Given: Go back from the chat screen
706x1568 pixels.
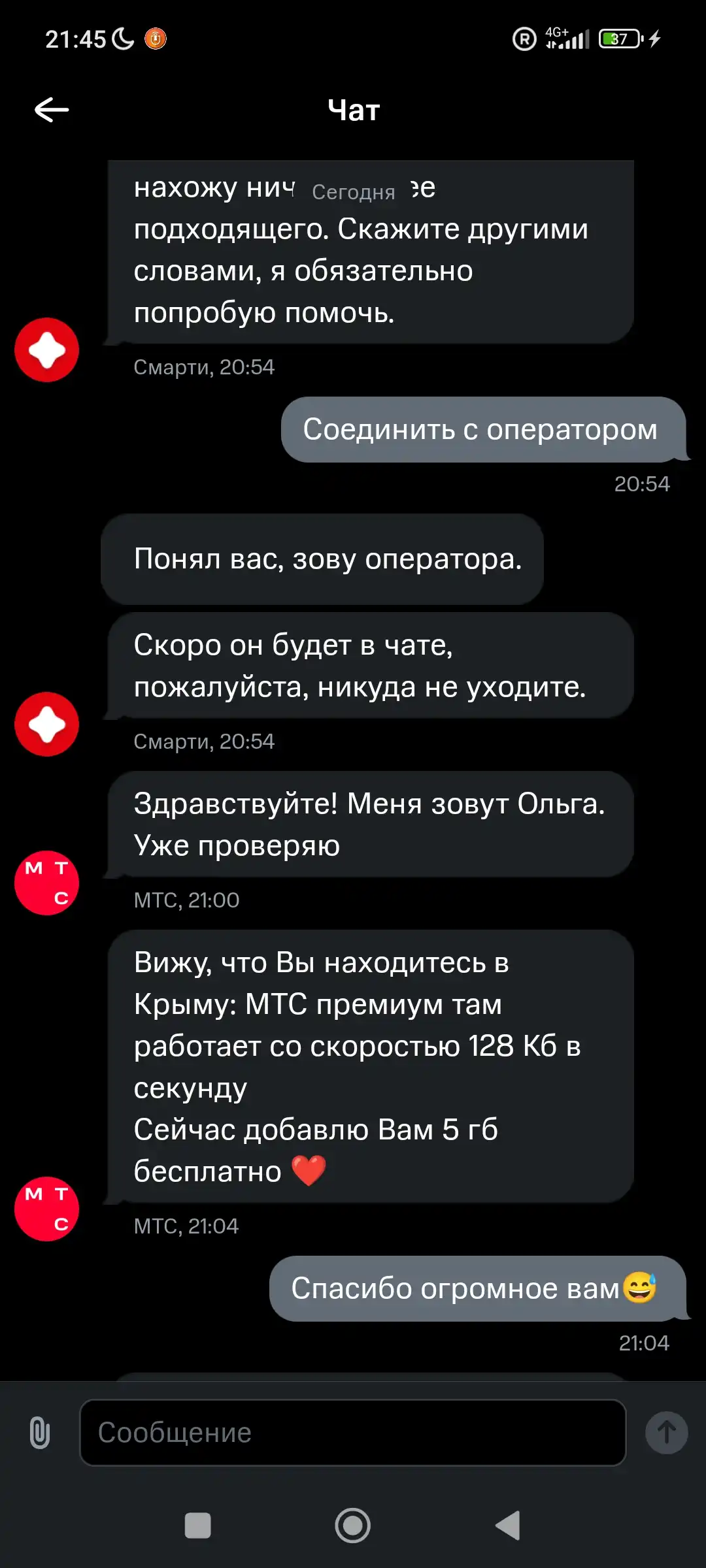Looking at the screenshot, I should pyautogui.click(x=52, y=110).
